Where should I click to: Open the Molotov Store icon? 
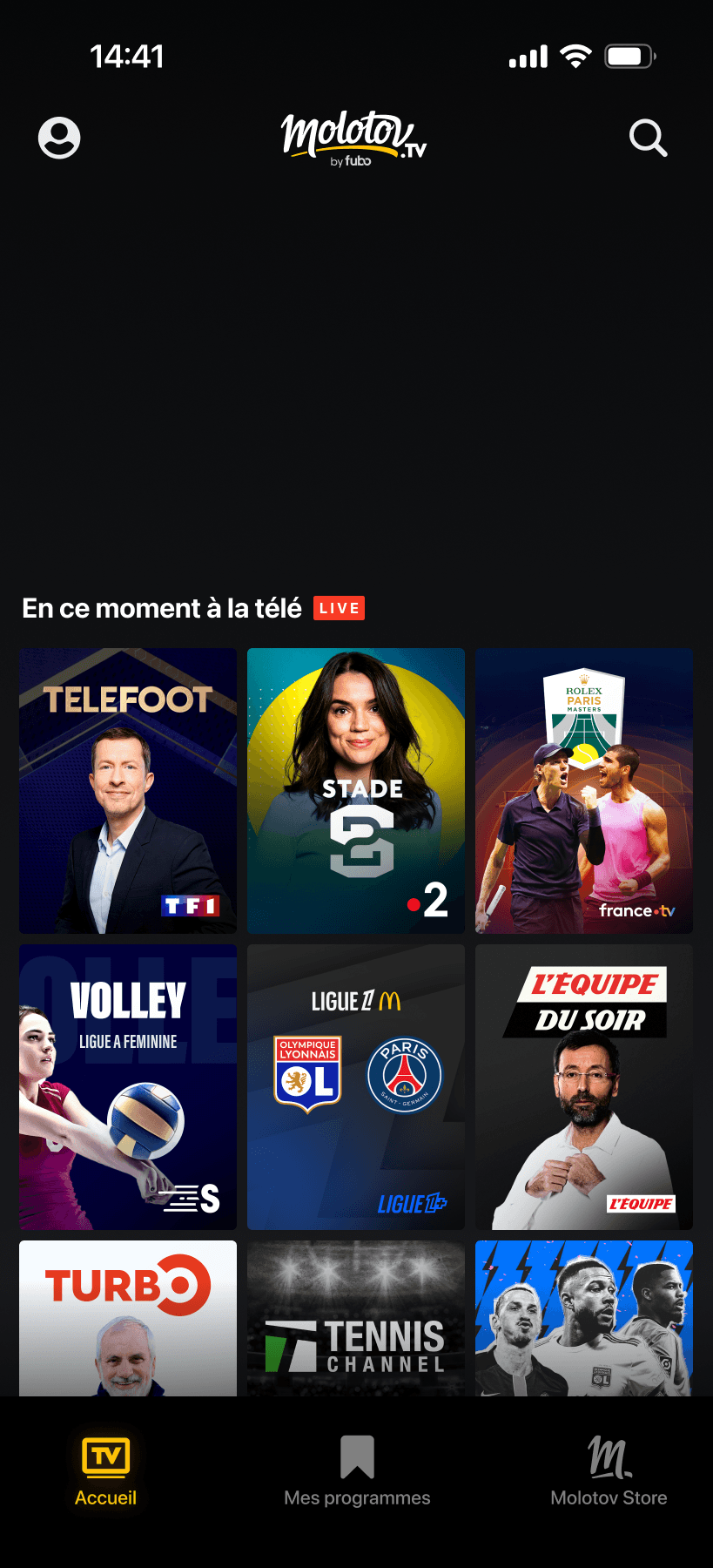coord(609,1458)
